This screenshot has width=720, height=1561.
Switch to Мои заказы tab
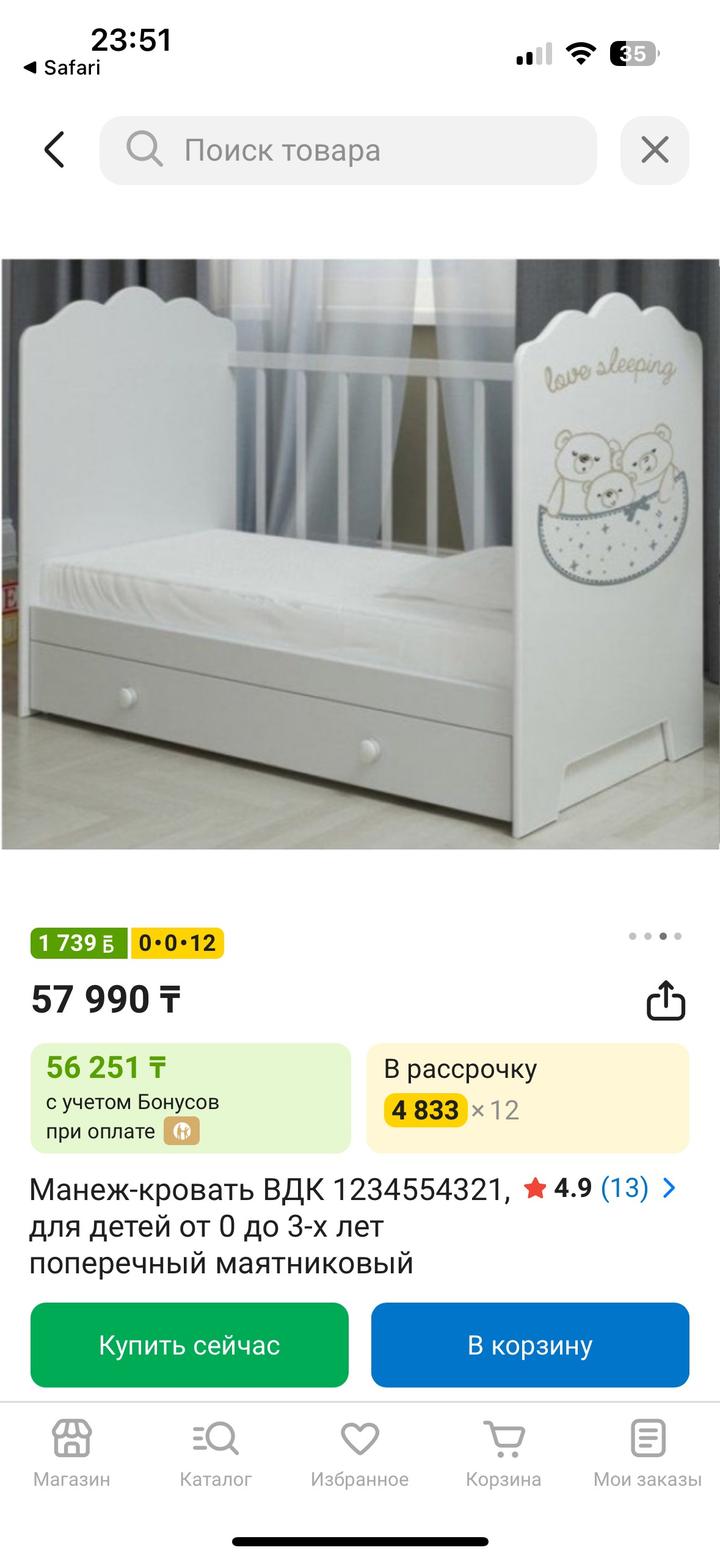tap(648, 1453)
